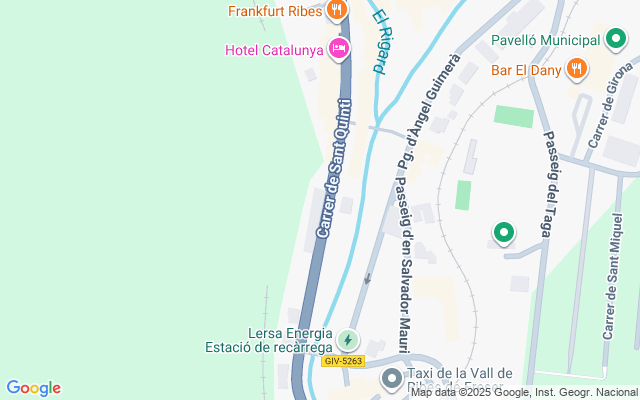Tap the unlabeled green pin near Passeig del Taga
This screenshot has height=400, width=640.
point(505,233)
